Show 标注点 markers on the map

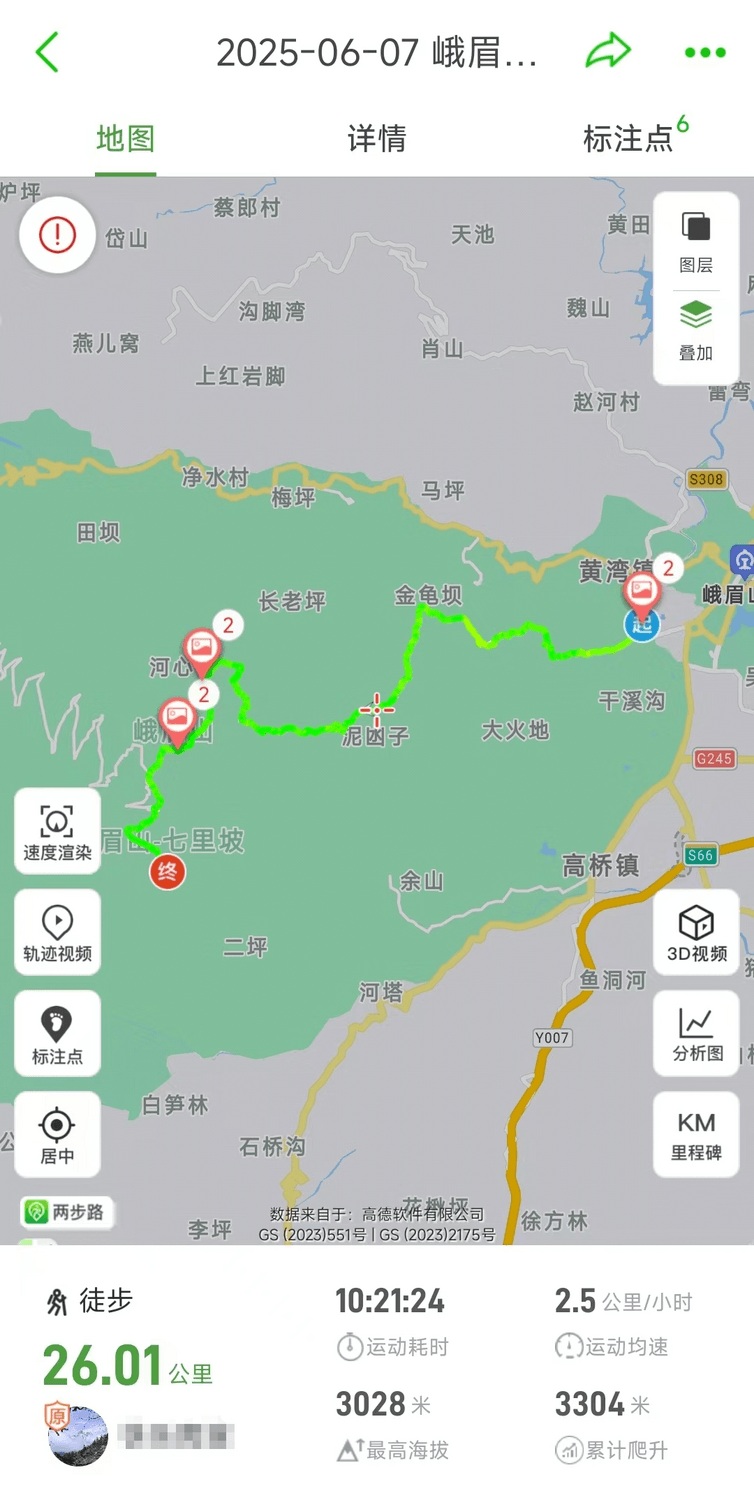coord(57,1033)
